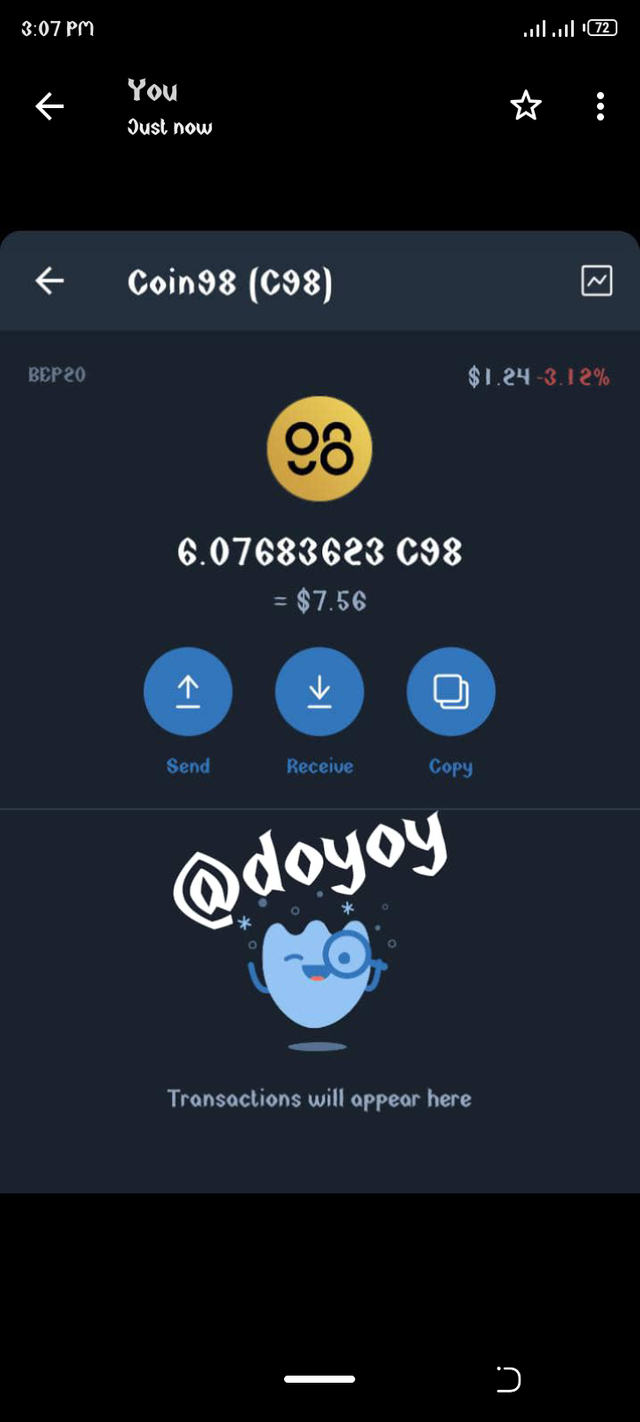Tap the system navigation back button

509,1380
